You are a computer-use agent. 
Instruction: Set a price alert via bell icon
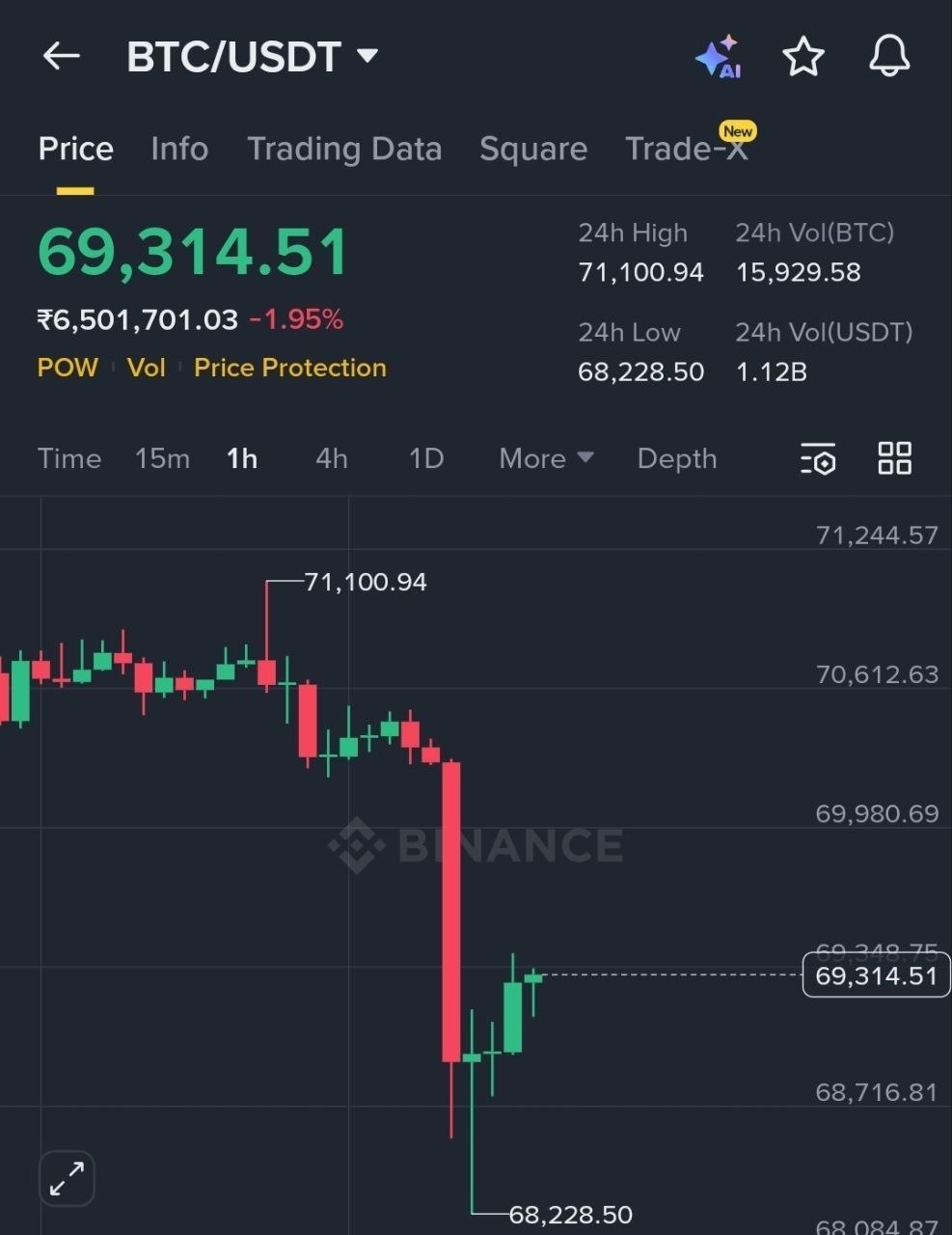pos(888,56)
